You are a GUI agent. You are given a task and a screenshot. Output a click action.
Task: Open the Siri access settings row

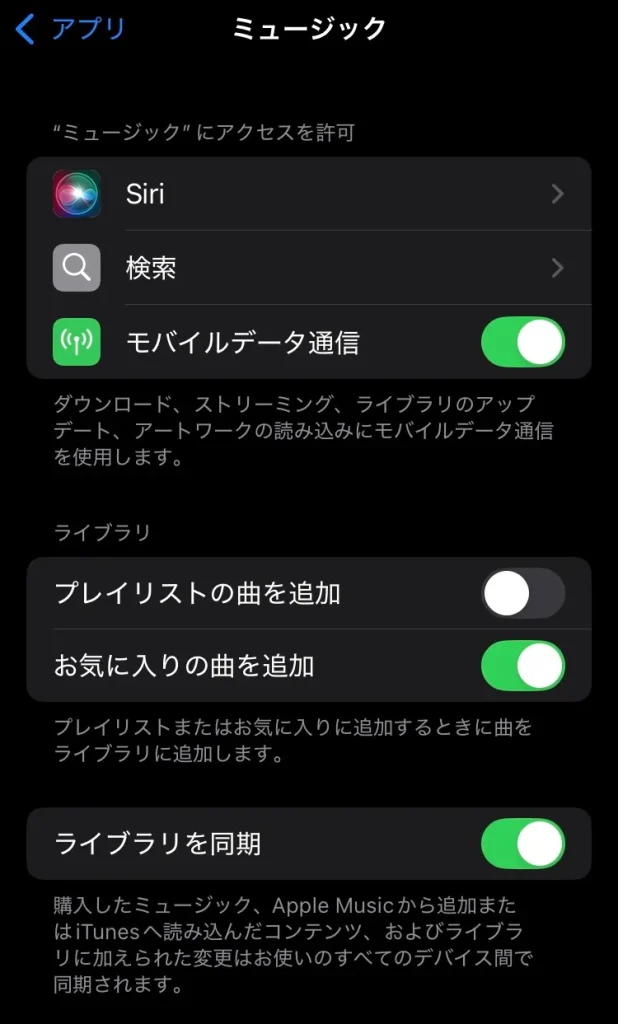point(309,194)
